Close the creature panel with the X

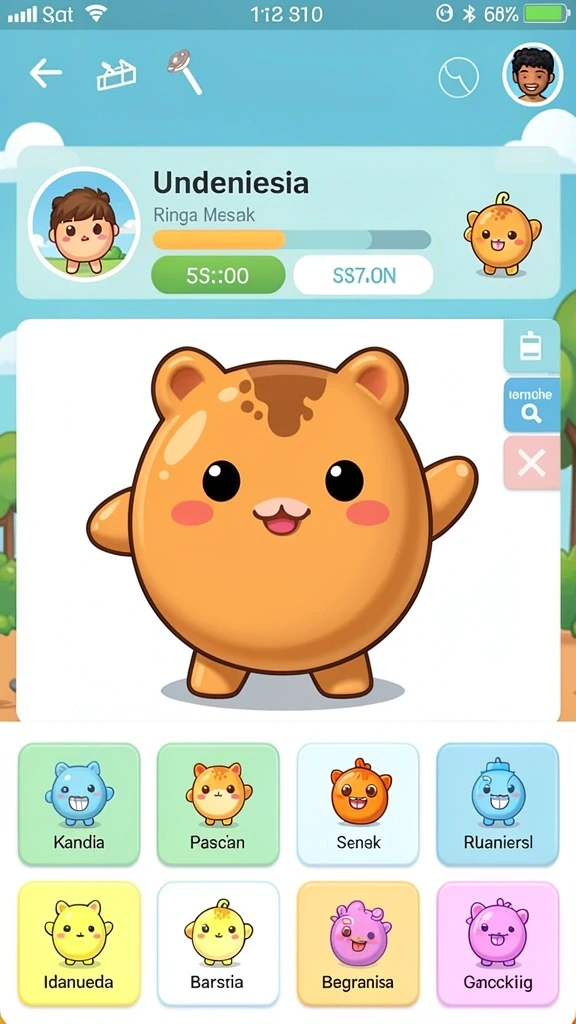(x=532, y=463)
